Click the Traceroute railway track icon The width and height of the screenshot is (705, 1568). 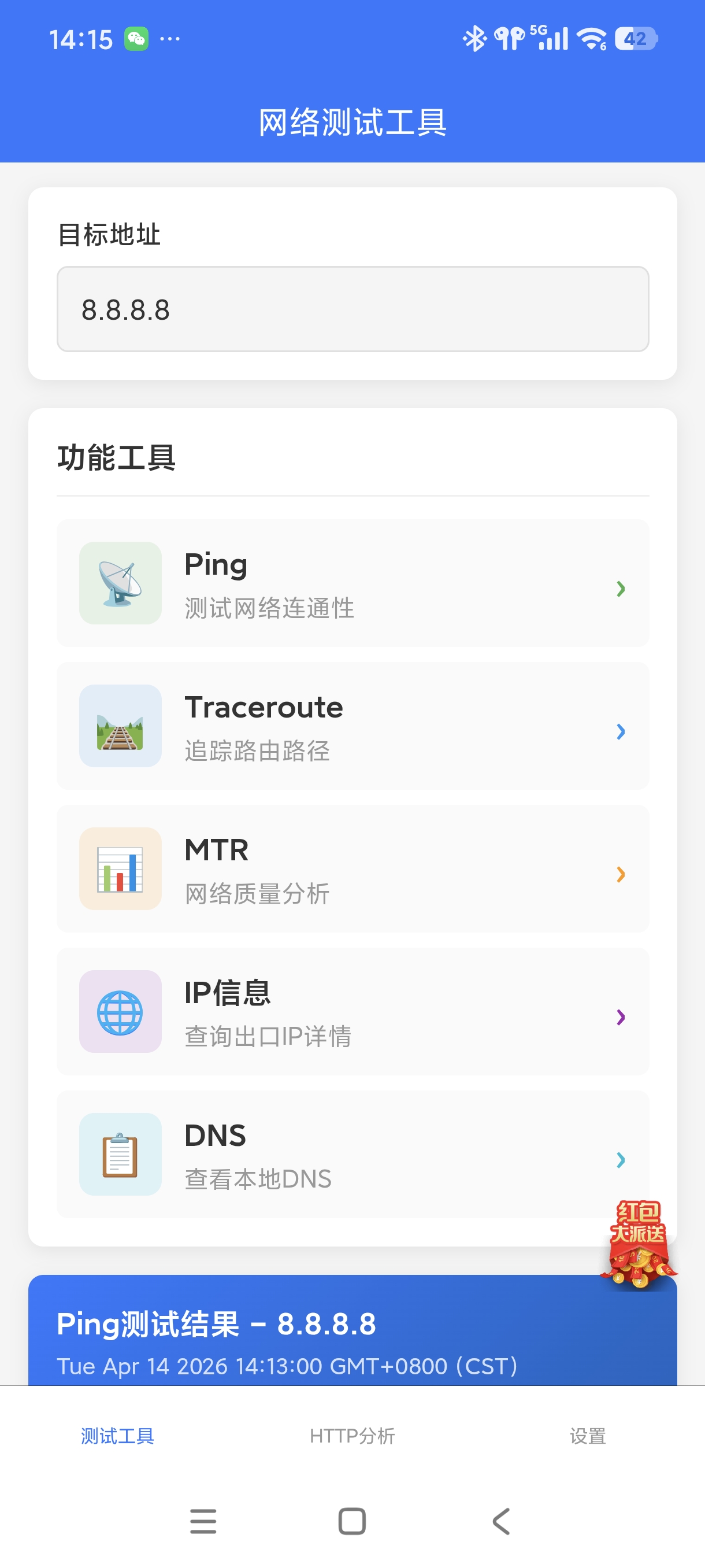pyautogui.click(x=120, y=726)
